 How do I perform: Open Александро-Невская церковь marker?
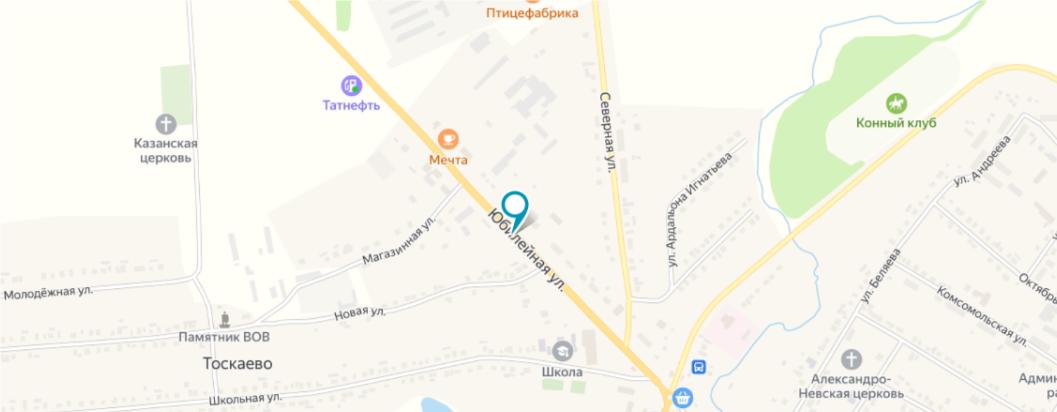pos(851,360)
